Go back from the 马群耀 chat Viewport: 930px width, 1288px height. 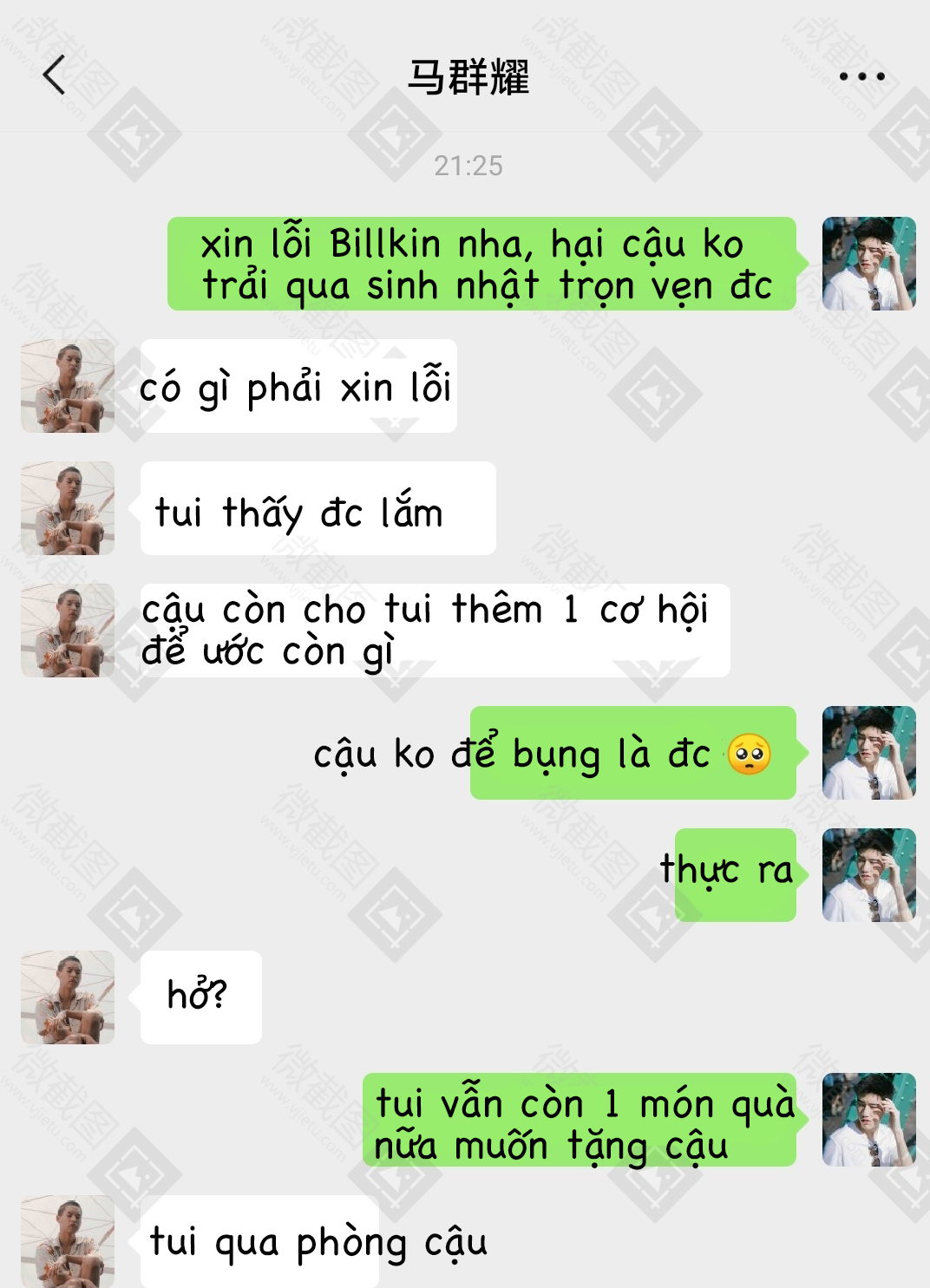pyautogui.click(x=54, y=75)
